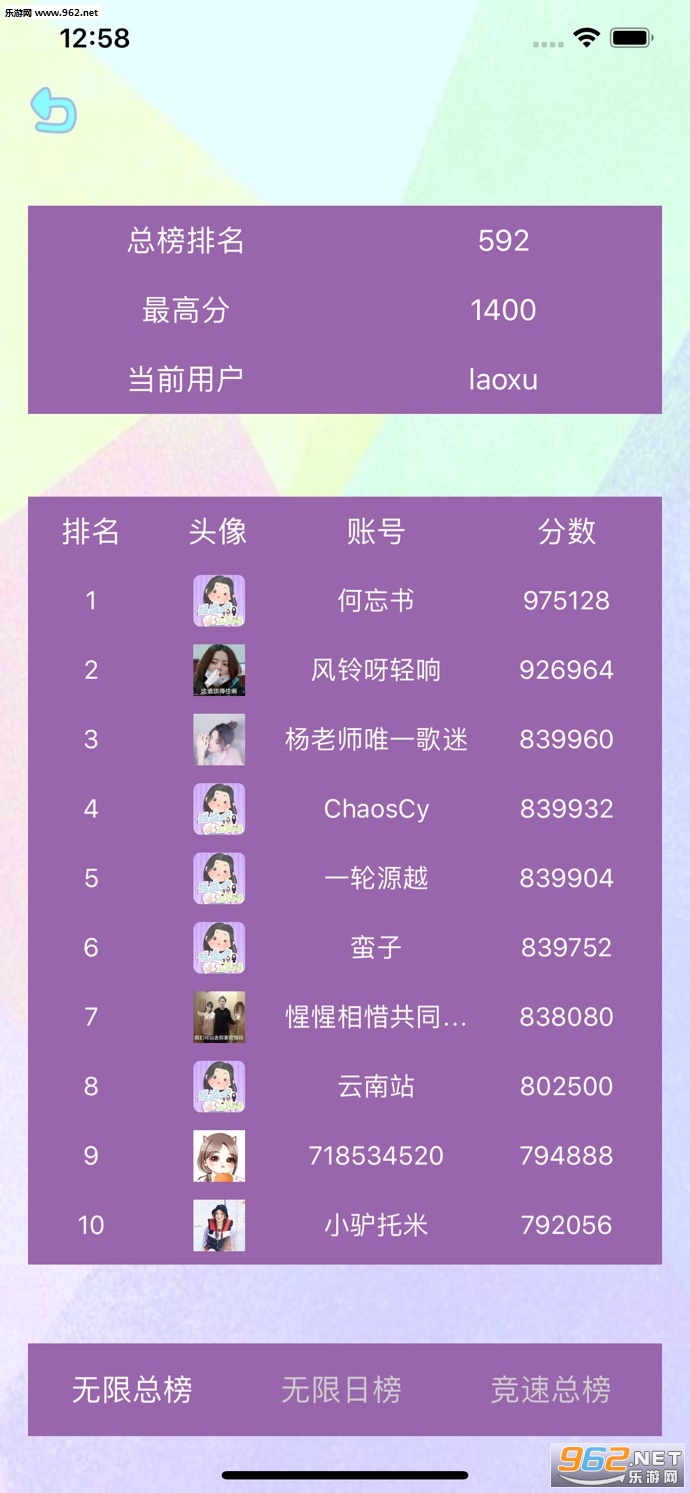Screen dimensions: 690x1493
Task: Go back using the blue arrow
Action: (53, 110)
